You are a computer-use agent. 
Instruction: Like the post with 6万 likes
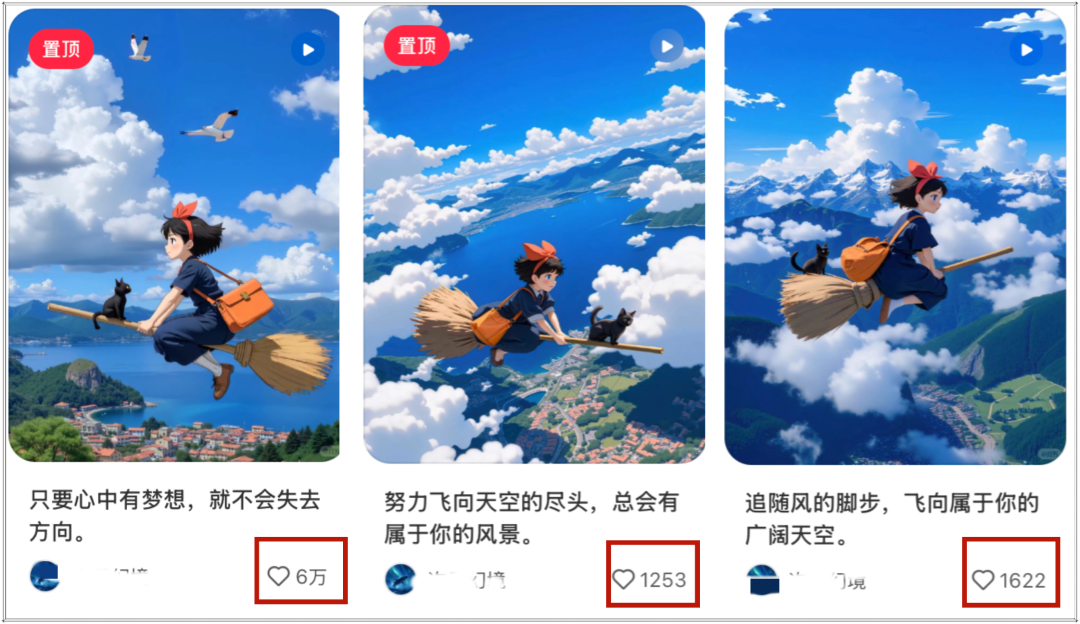pyautogui.click(x=278, y=577)
